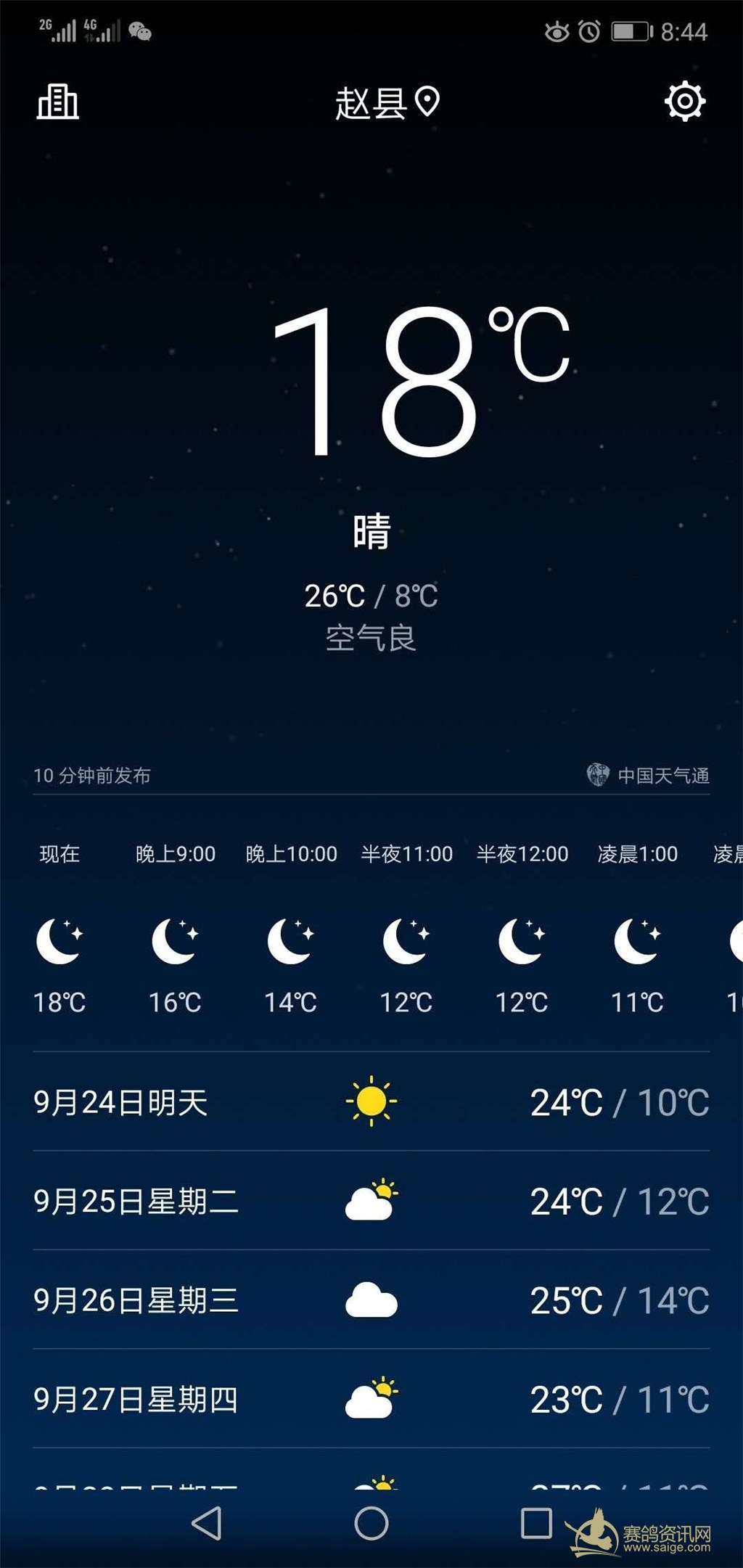View details for 9月27日星期四
This screenshot has height=1568, width=743.
coord(371,1399)
